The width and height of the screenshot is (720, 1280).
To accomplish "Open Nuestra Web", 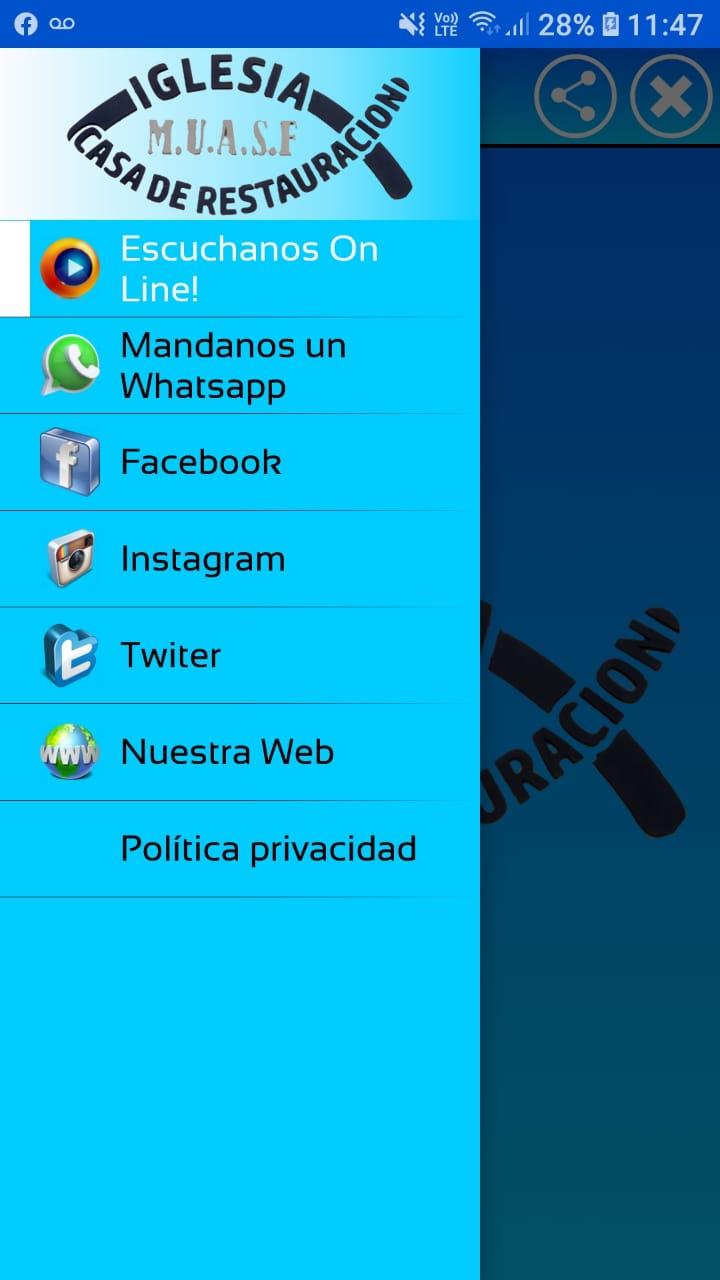I will 240,752.
